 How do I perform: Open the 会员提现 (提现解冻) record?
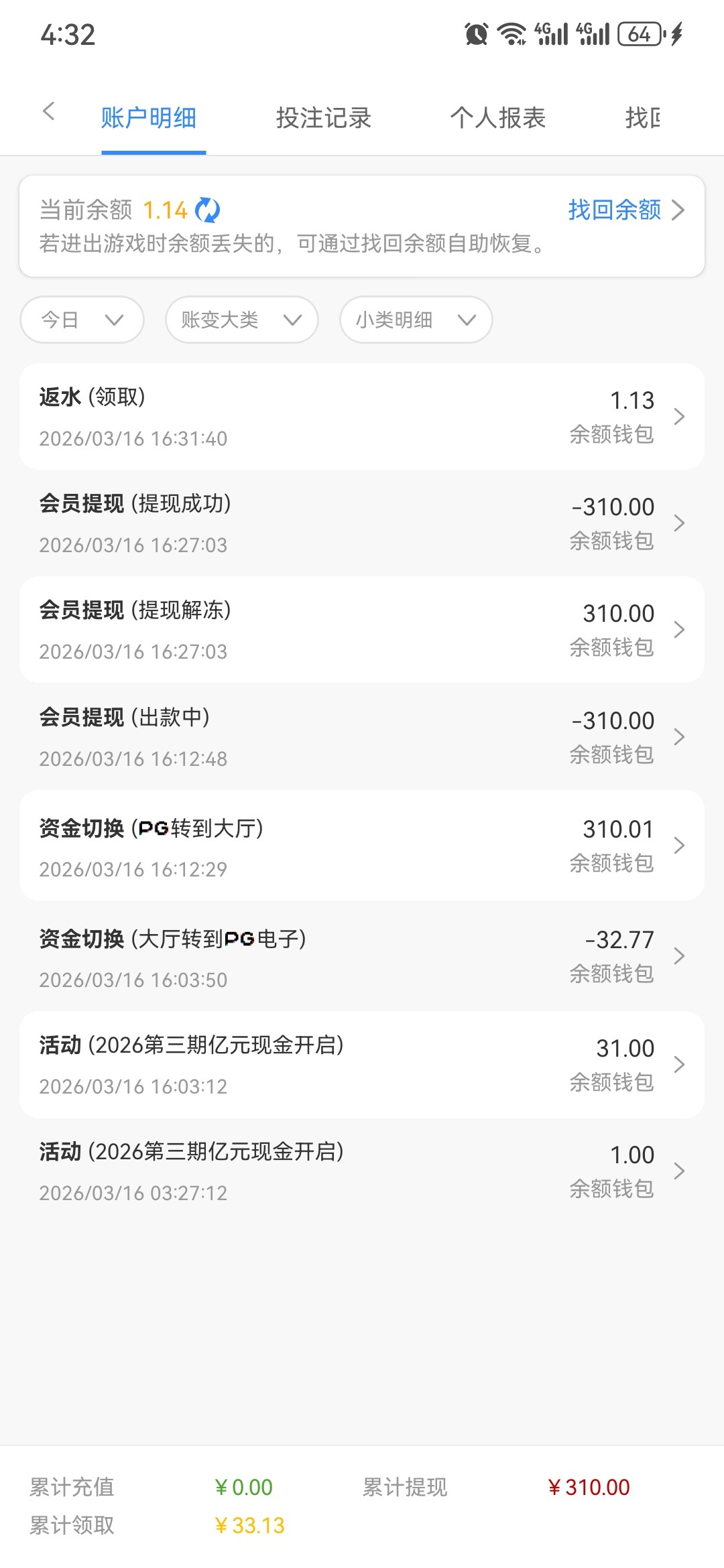[x=362, y=629]
